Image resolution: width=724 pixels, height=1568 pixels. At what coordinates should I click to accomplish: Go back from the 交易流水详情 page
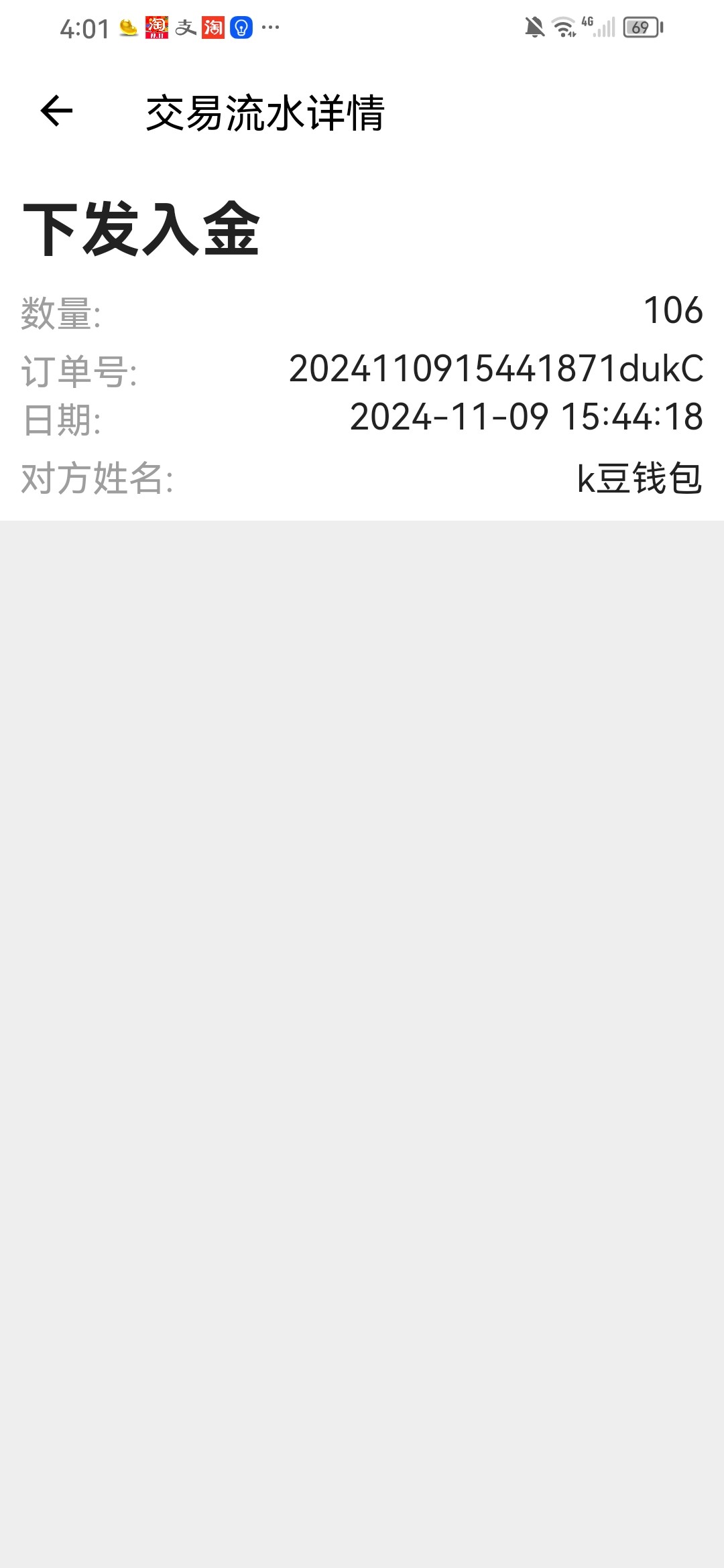[56, 111]
